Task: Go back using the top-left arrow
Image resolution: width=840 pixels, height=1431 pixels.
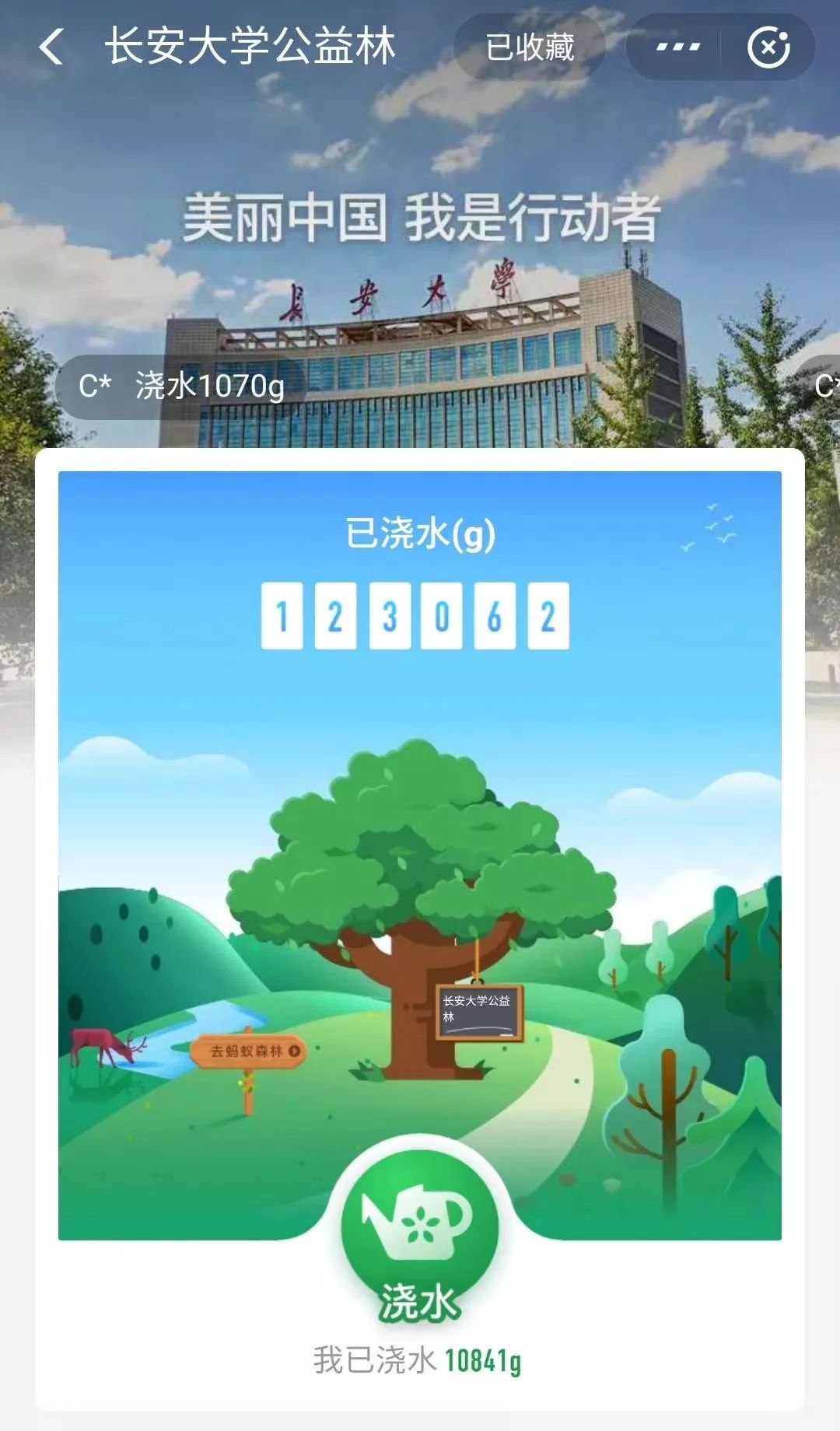Action: click(51, 47)
